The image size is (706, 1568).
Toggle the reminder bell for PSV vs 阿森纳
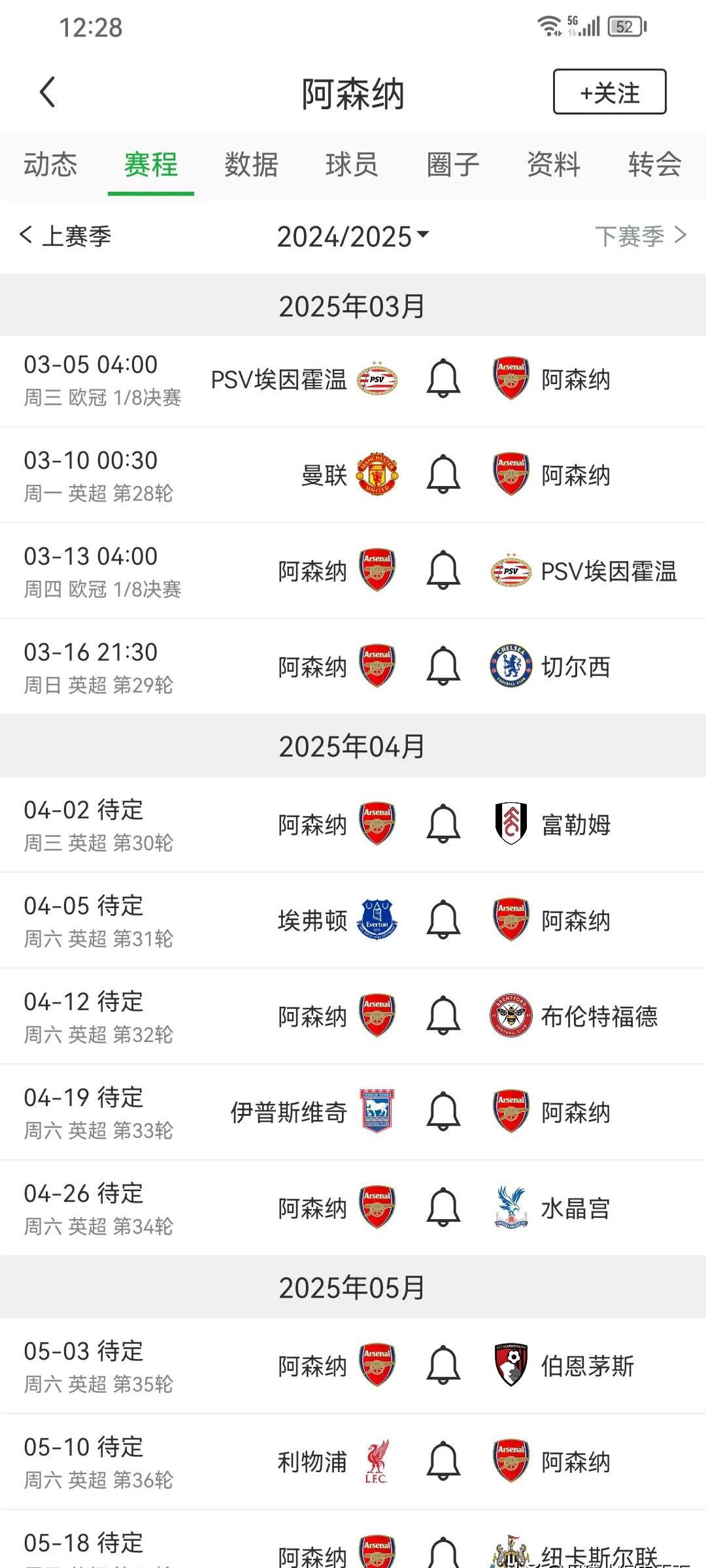(443, 380)
